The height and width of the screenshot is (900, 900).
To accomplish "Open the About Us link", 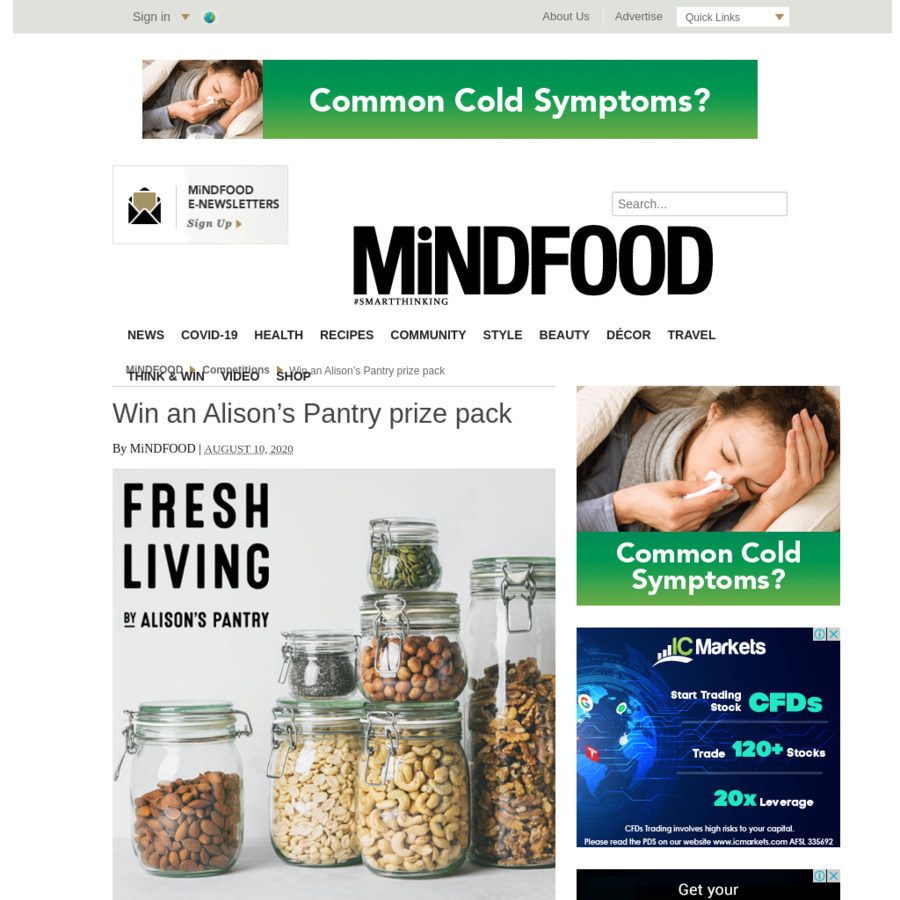I will [565, 17].
